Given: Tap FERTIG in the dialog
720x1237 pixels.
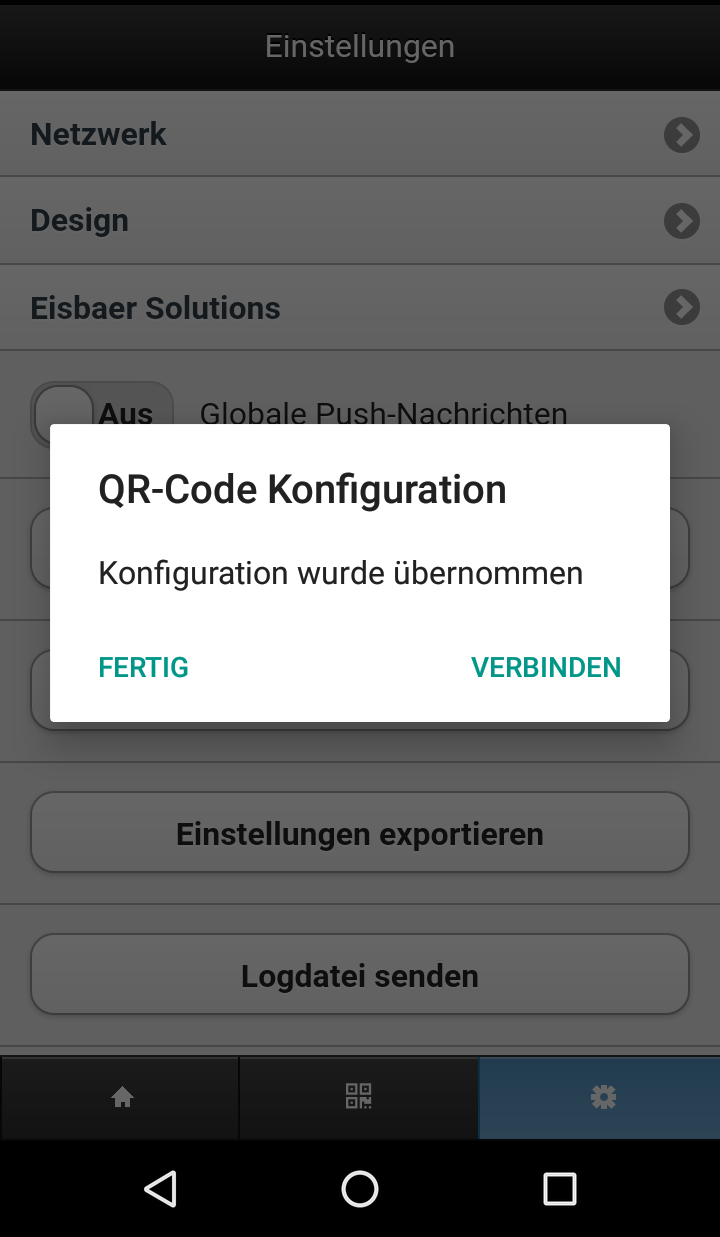Looking at the screenshot, I should point(143,667).
